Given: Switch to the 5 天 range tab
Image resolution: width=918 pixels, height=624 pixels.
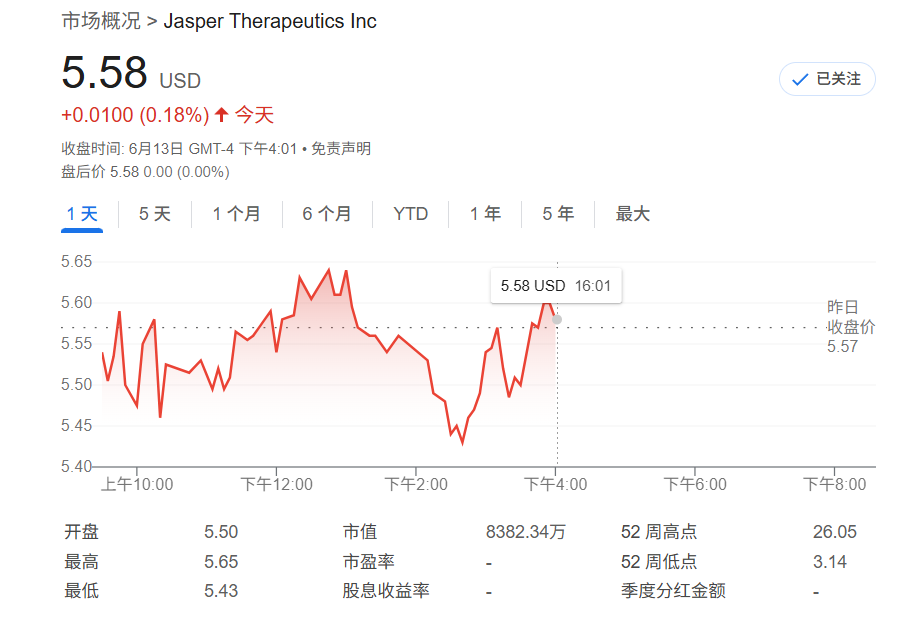Looking at the screenshot, I should 155,214.
